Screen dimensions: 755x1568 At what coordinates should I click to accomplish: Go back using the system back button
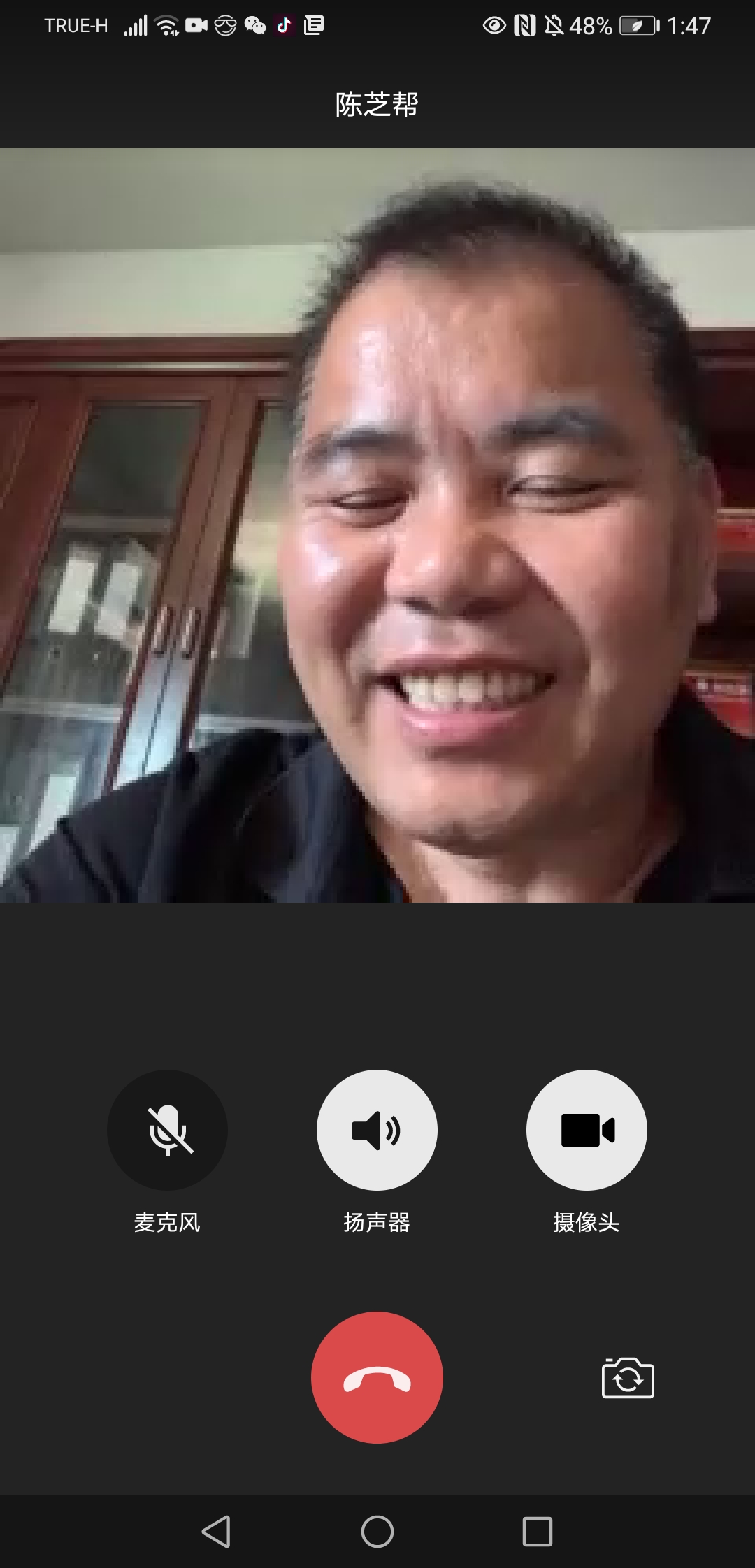tap(216, 1532)
